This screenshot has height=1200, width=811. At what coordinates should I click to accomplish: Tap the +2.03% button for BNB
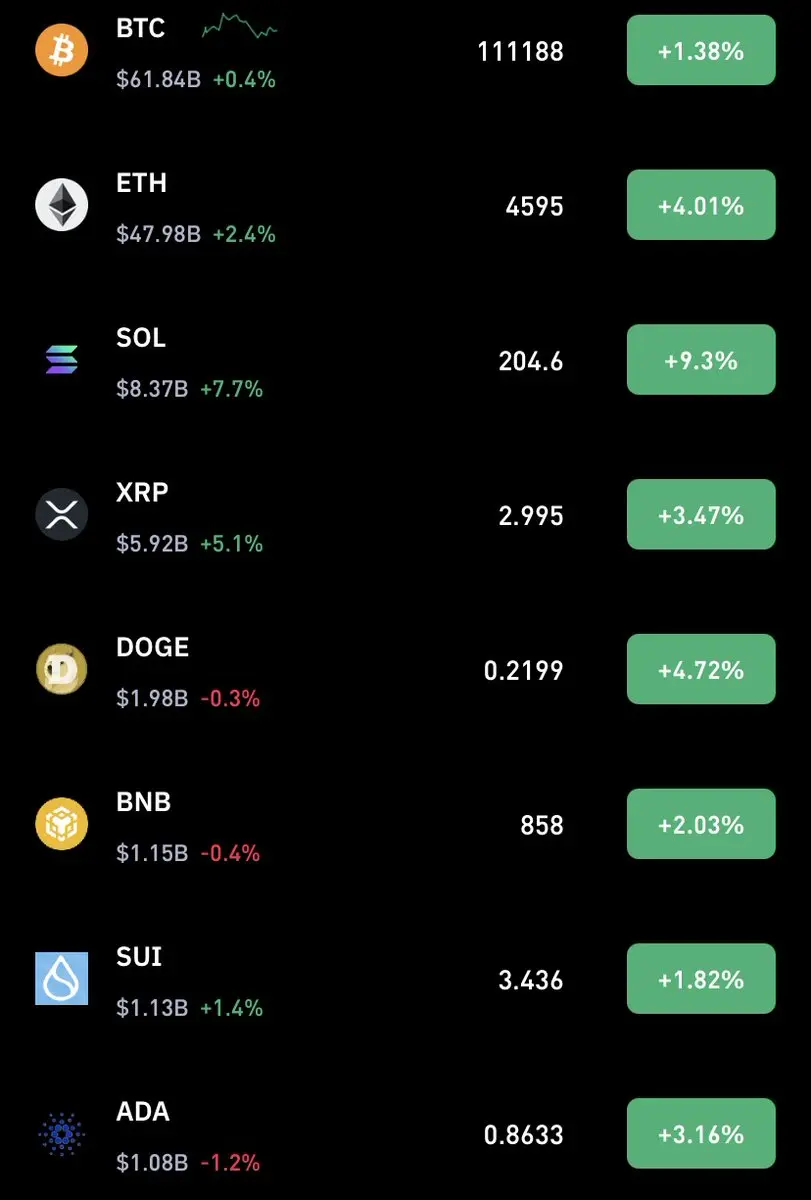pyautogui.click(x=701, y=825)
